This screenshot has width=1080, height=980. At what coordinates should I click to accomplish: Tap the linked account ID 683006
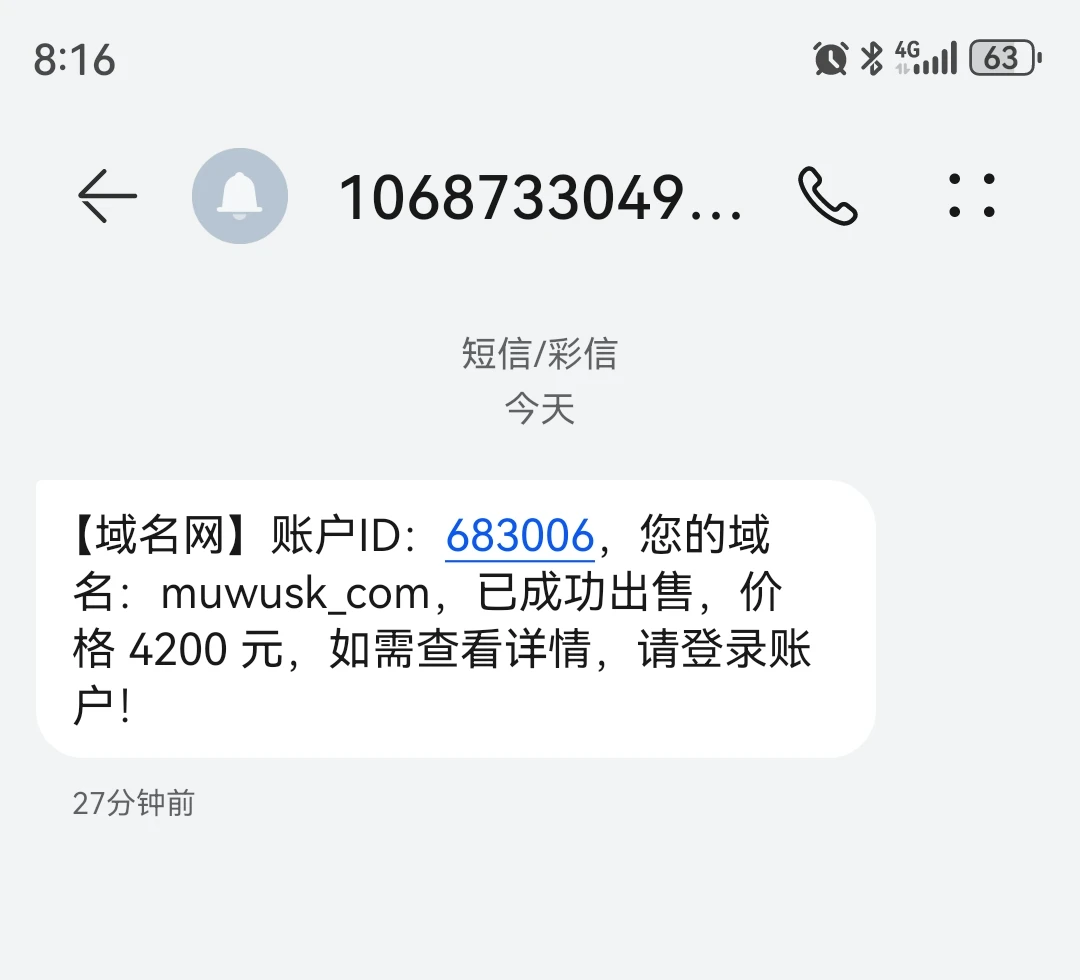point(520,537)
